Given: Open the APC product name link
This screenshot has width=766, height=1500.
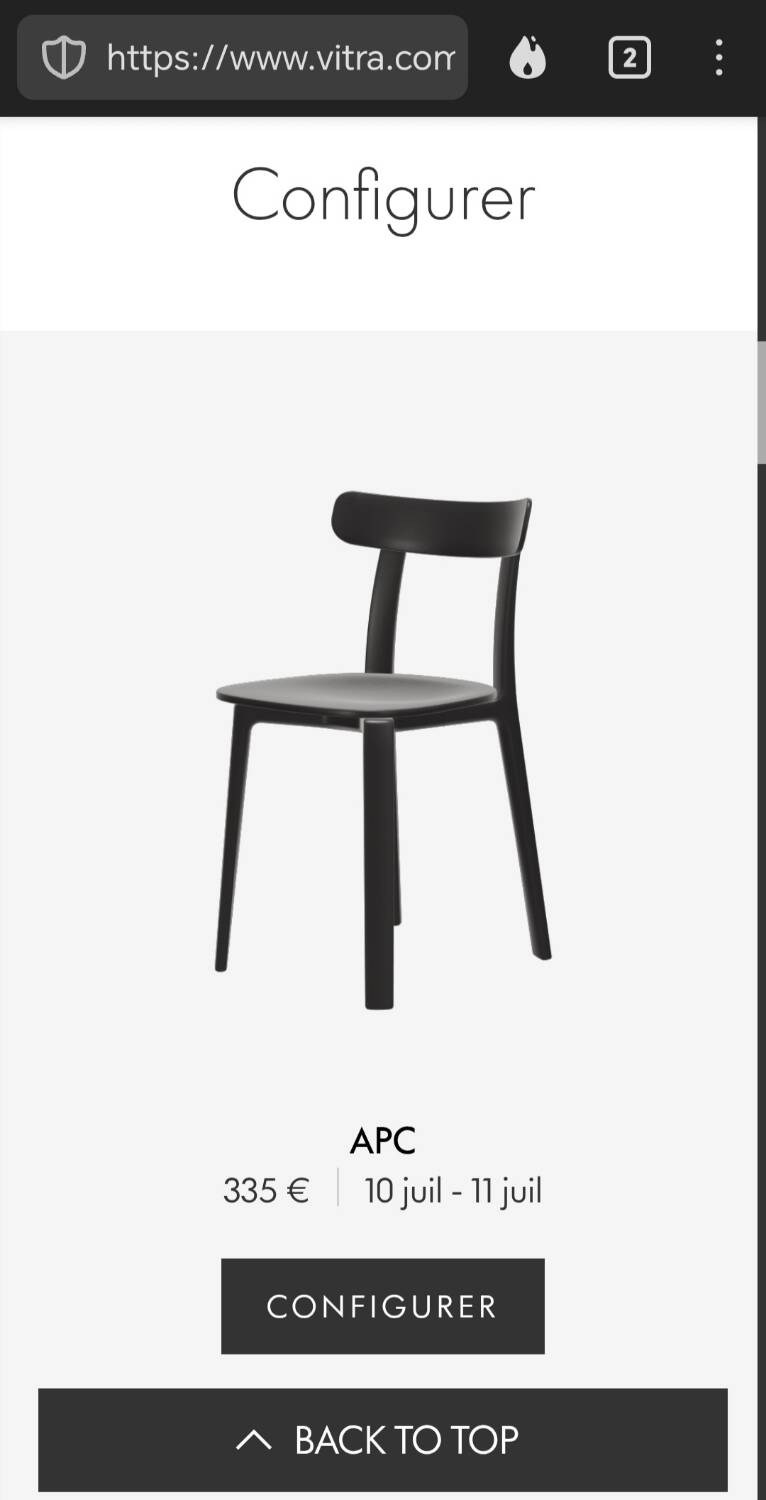Looking at the screenshot, I should click(383, 1141).
